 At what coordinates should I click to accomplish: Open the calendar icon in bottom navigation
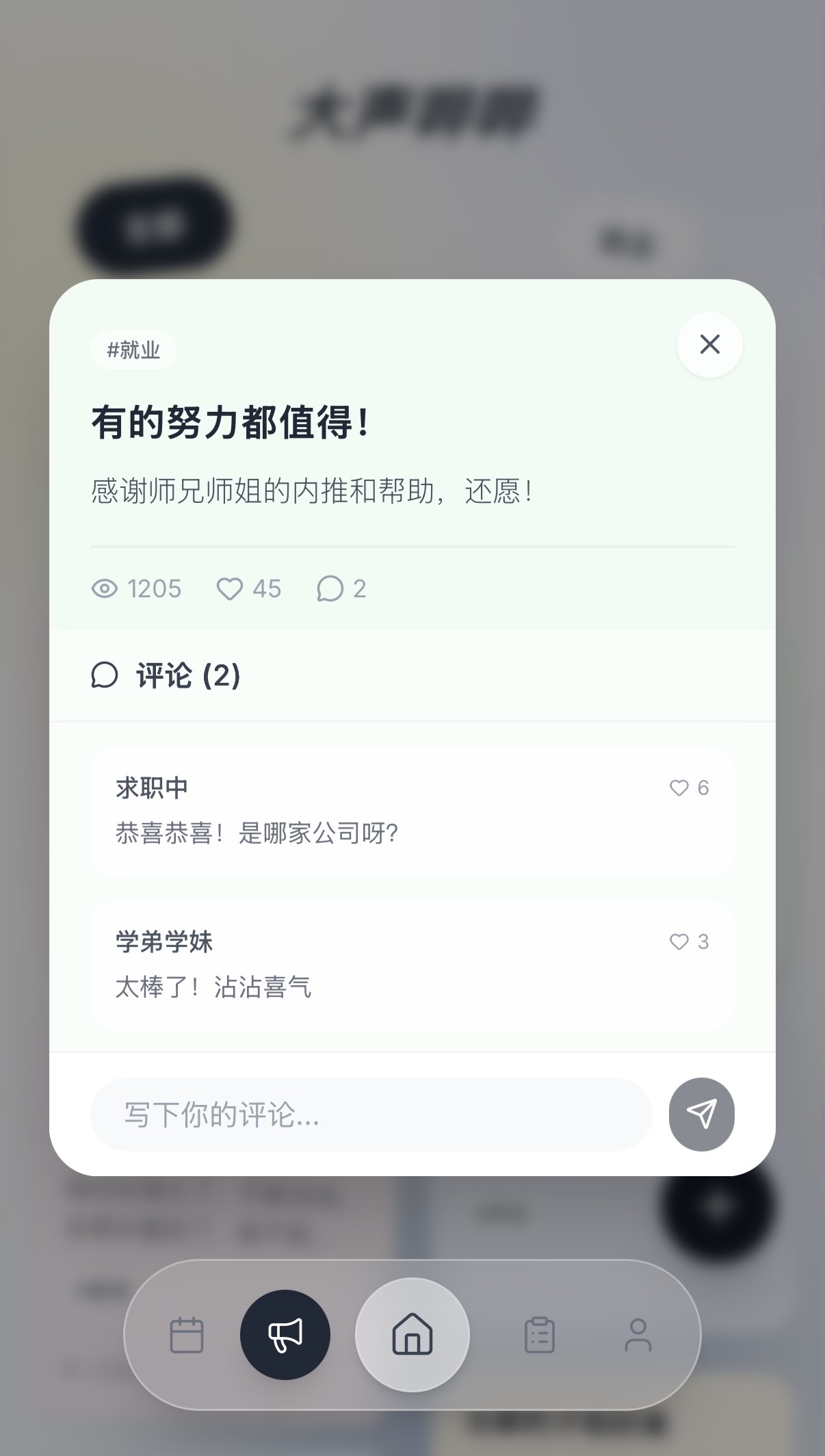click(185, 1334)
